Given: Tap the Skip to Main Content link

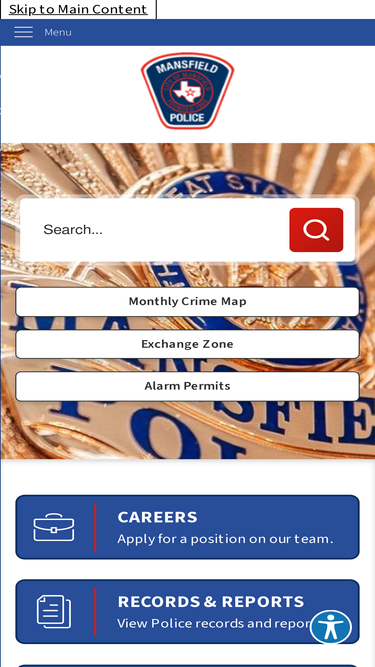Looking at the screenshot, I should (x=78, y=9).
